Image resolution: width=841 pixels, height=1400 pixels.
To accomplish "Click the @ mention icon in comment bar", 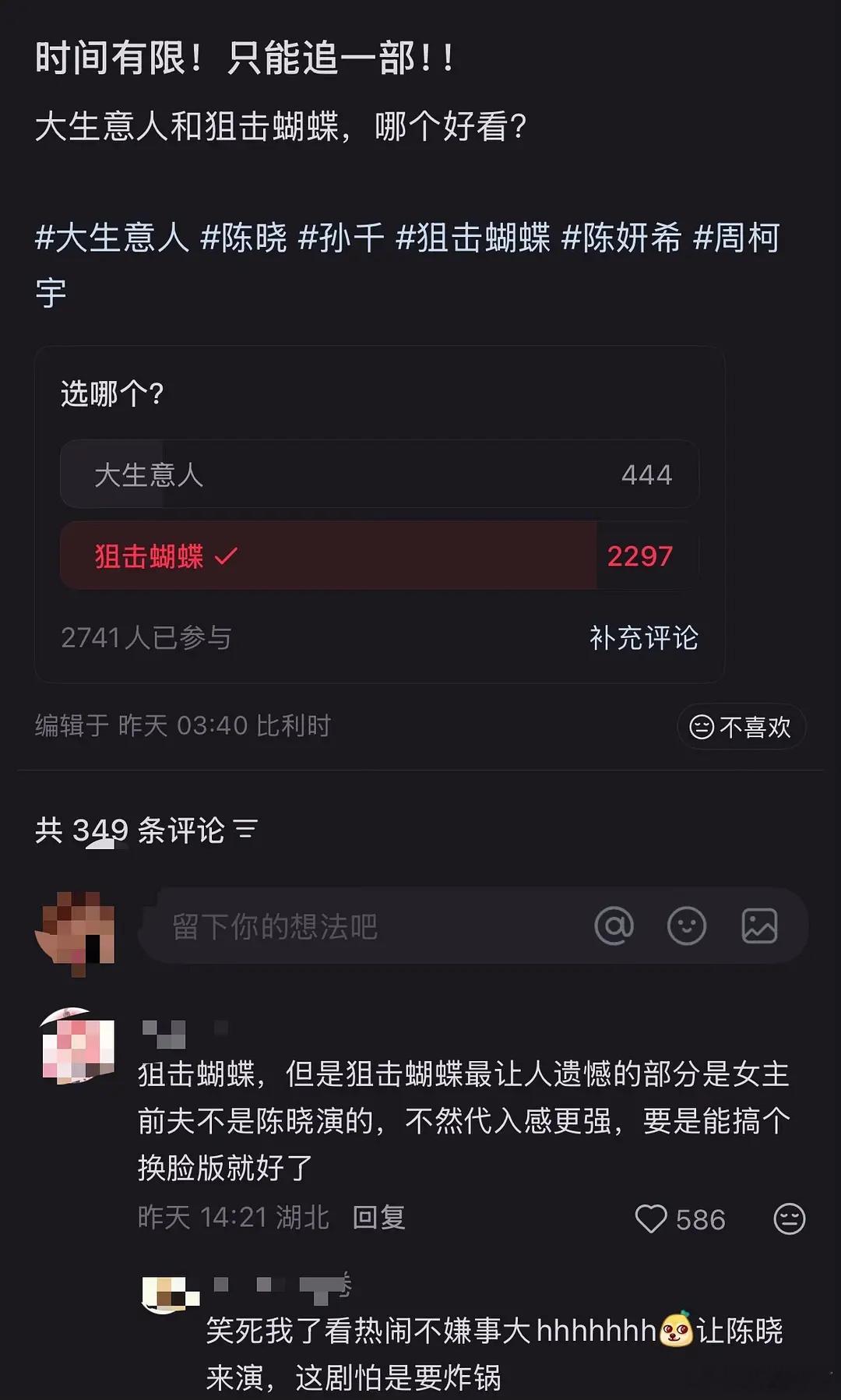I will point(614,926).
